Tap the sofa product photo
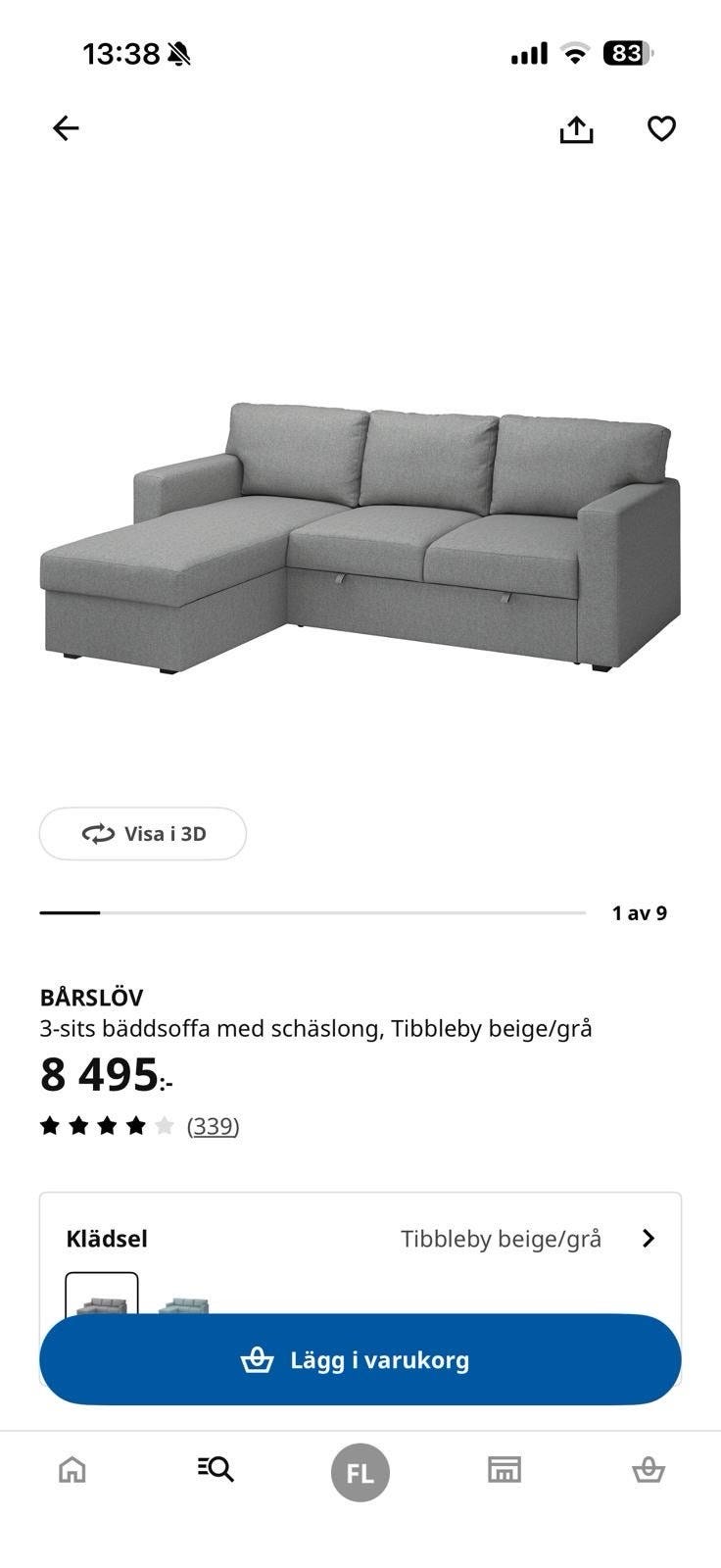The image size is (721, 1568). coord(360,534)
